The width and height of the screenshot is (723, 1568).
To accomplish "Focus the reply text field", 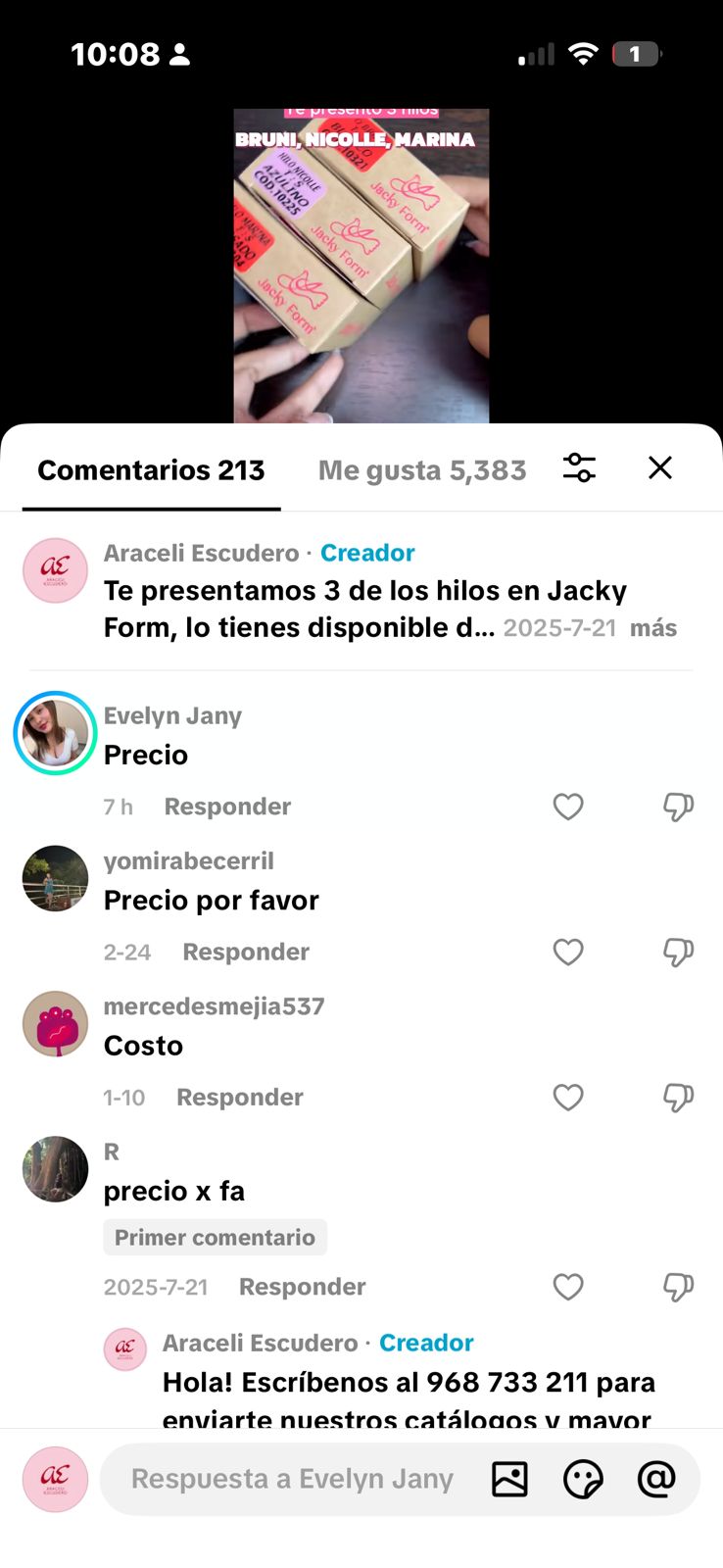I will (292, 1479).
